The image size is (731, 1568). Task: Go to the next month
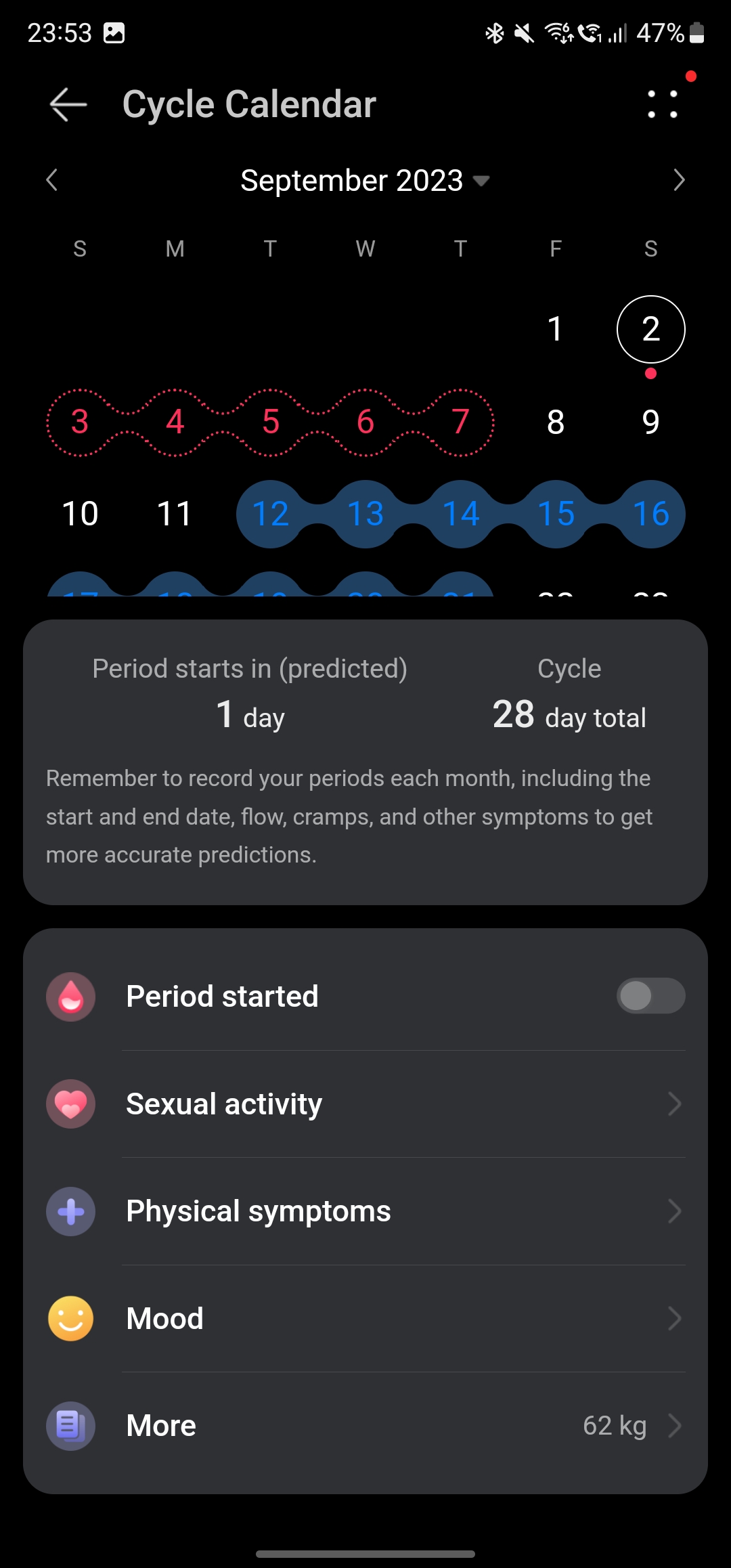[x=679, y=180]
